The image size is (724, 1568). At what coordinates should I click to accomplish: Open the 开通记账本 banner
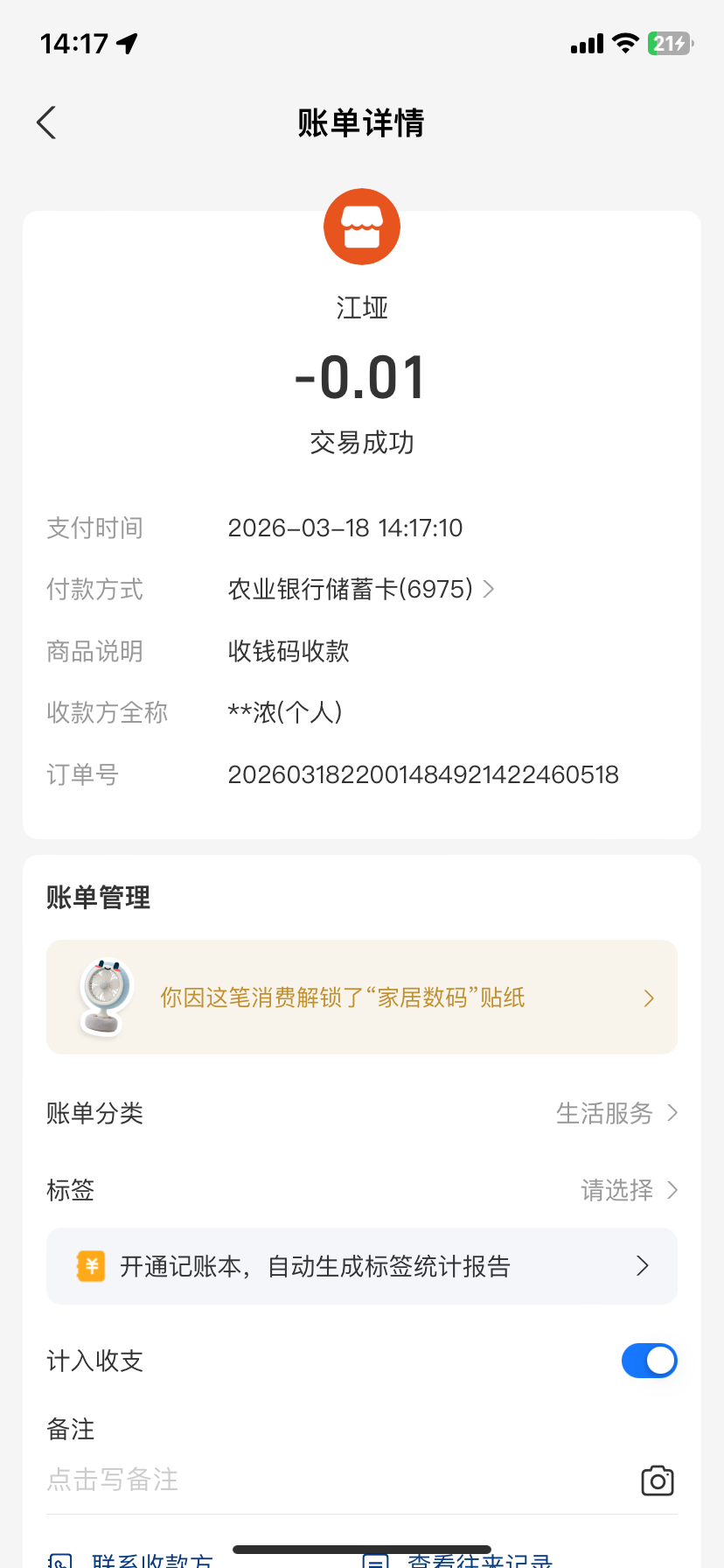(361, 1266)
